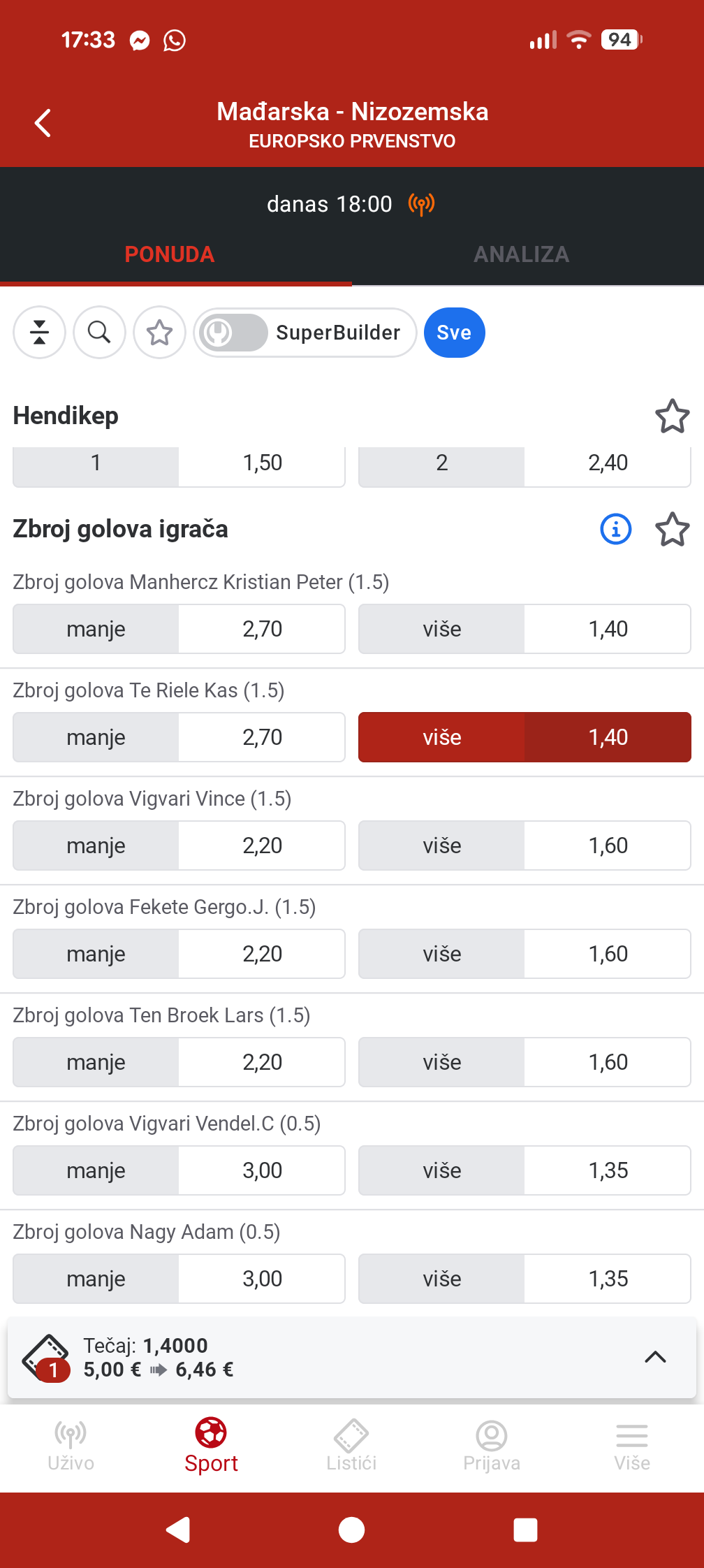The image size is (704, 1568).
Task: Expand the bet slip summary bar
Action: pos(654,1357)
